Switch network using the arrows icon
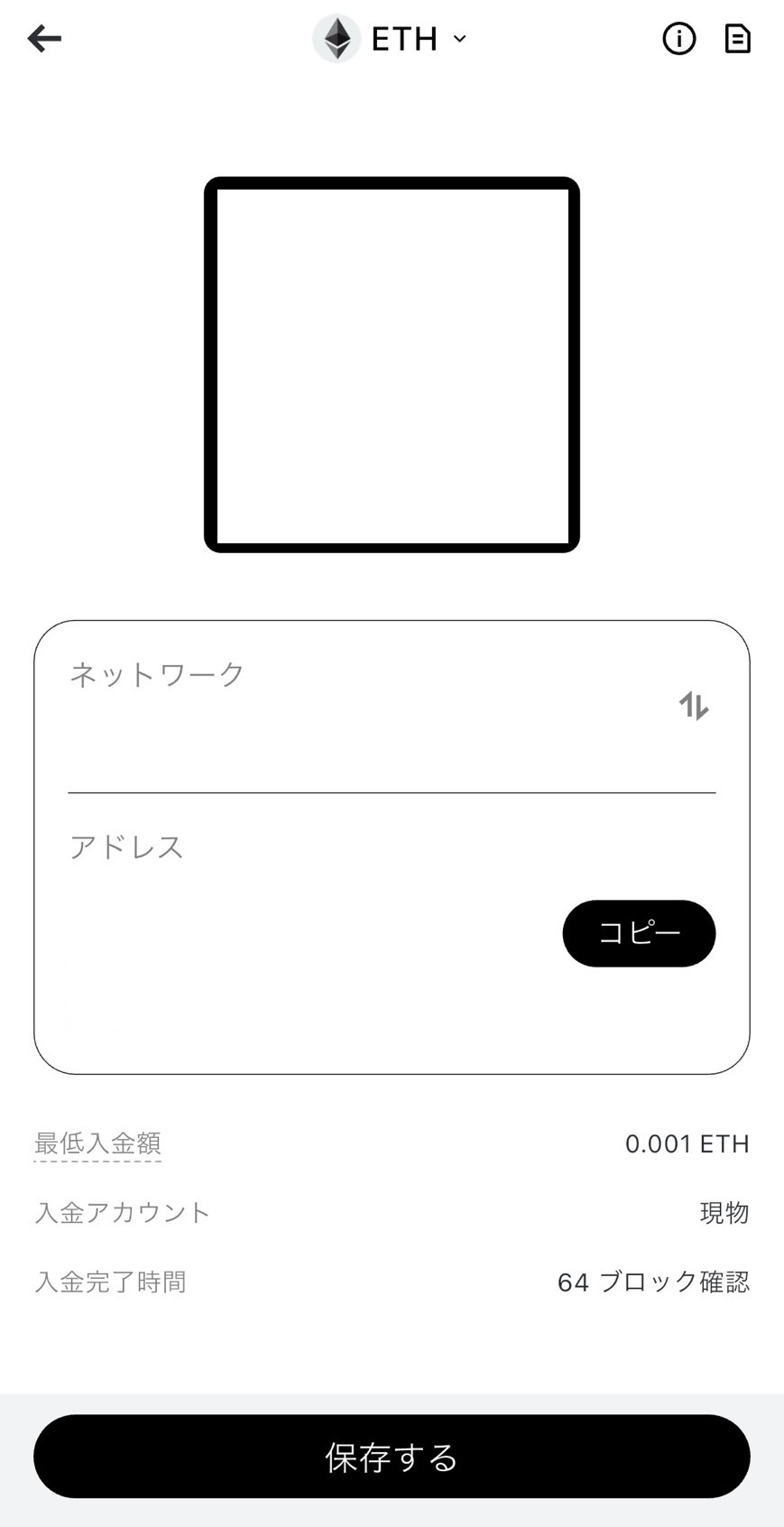Screen dimensions: 784x1527 [x=693, y=705]
